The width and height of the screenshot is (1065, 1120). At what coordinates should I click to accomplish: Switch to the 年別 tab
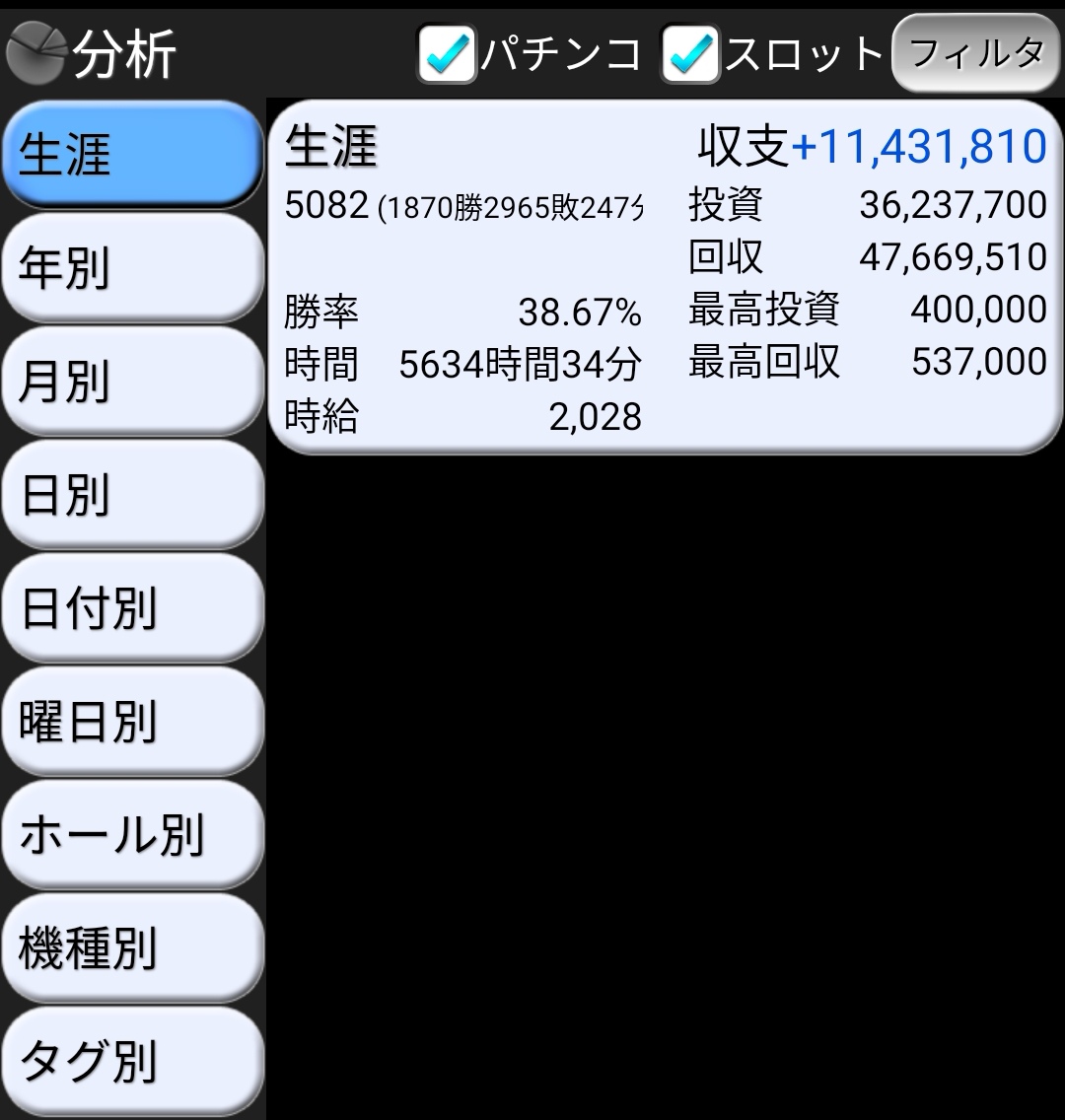coord(132,268)
